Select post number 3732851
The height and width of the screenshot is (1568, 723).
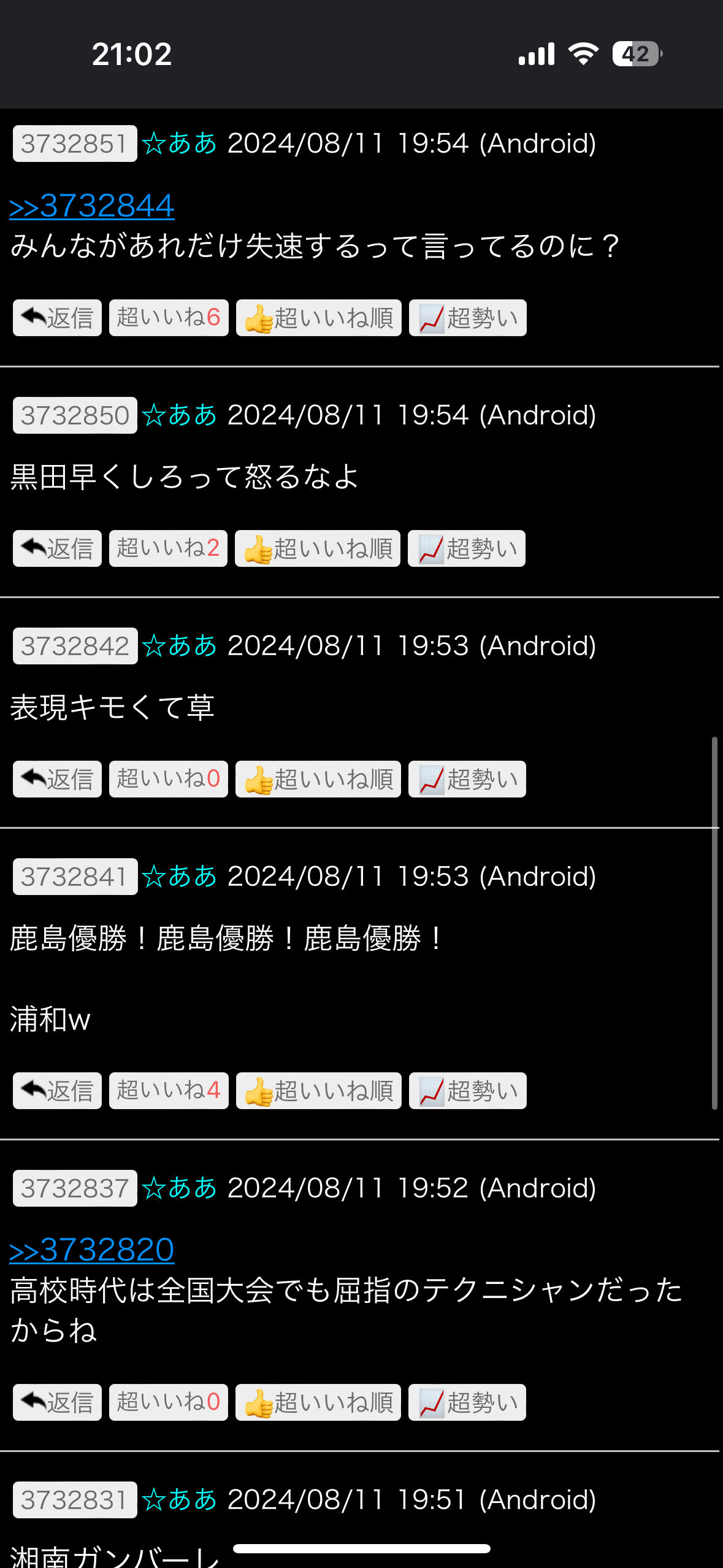[x=75, y=144]
